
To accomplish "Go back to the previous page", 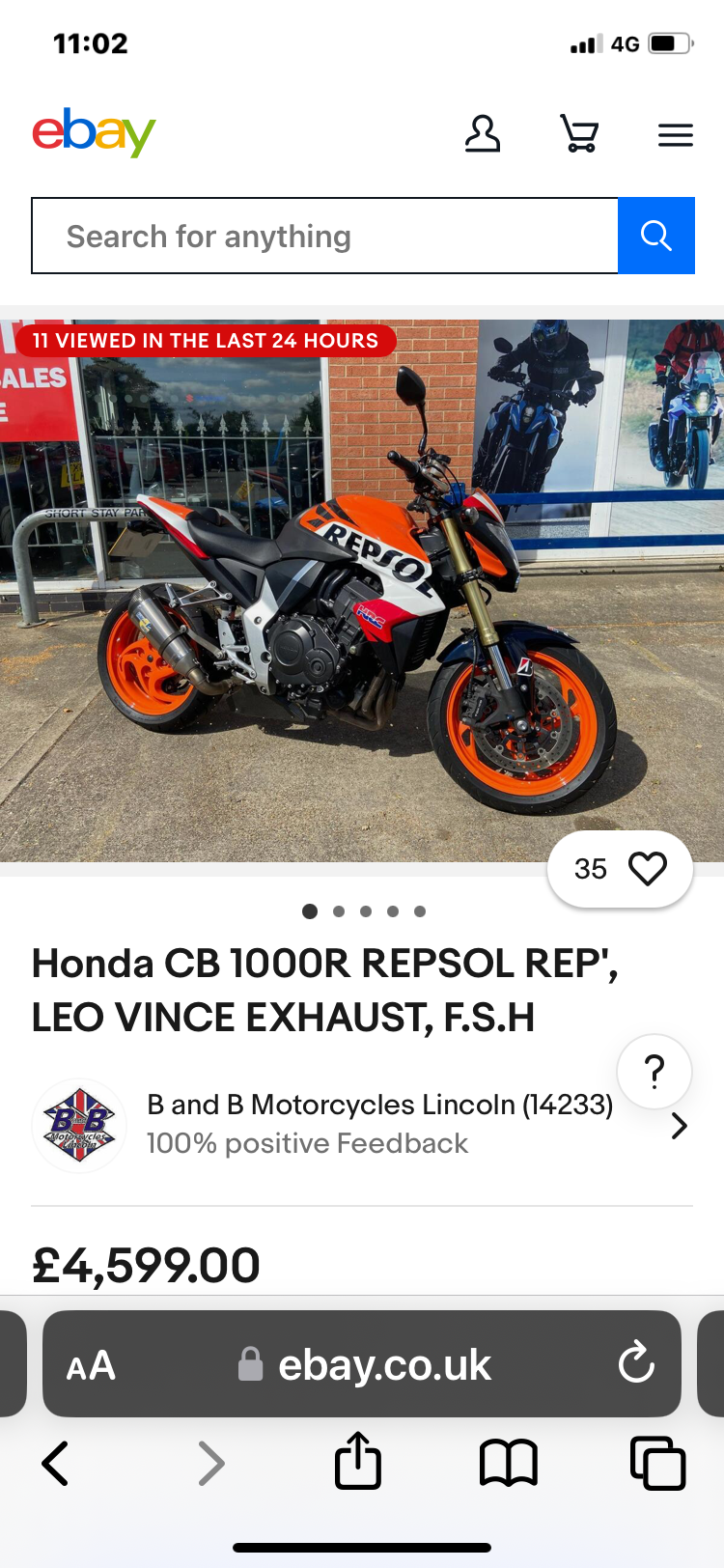I will click(56, 1464).
